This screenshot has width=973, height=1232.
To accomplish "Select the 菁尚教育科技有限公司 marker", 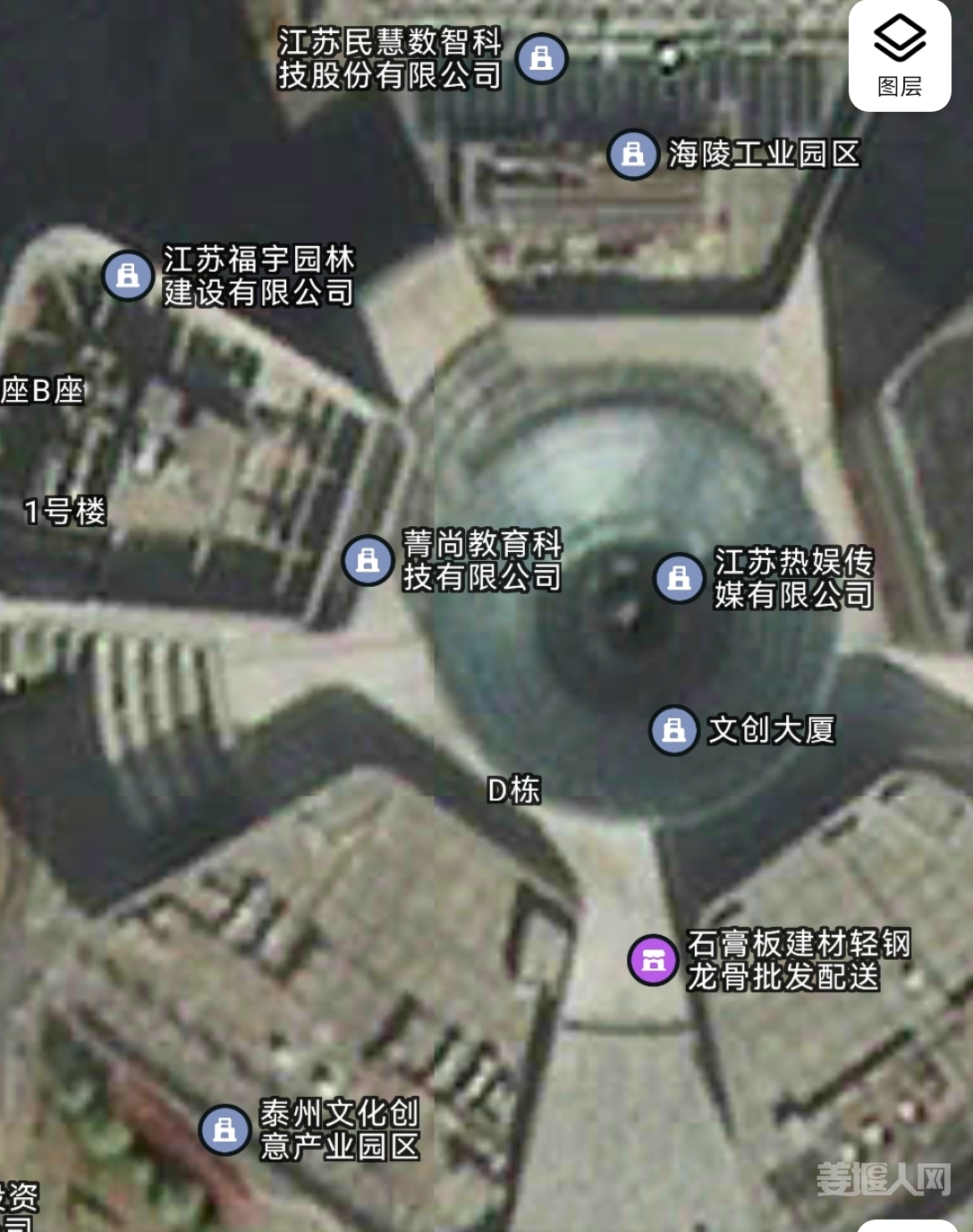I will pyautogui.click(x=368, y=561).
